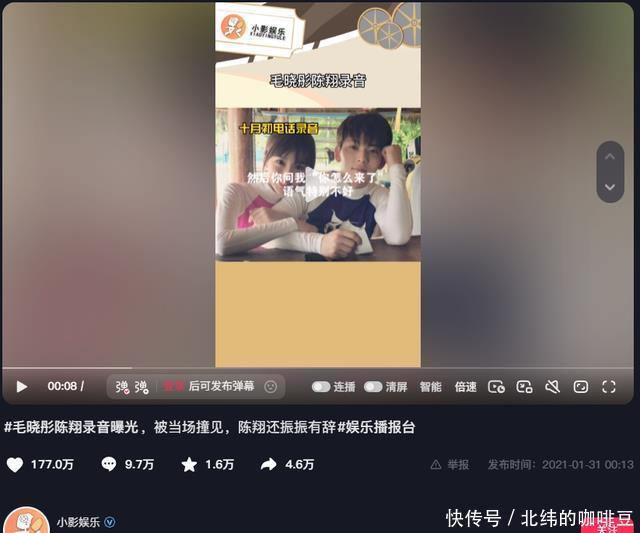Like the video with 177.0万 likes

point(15,464)
